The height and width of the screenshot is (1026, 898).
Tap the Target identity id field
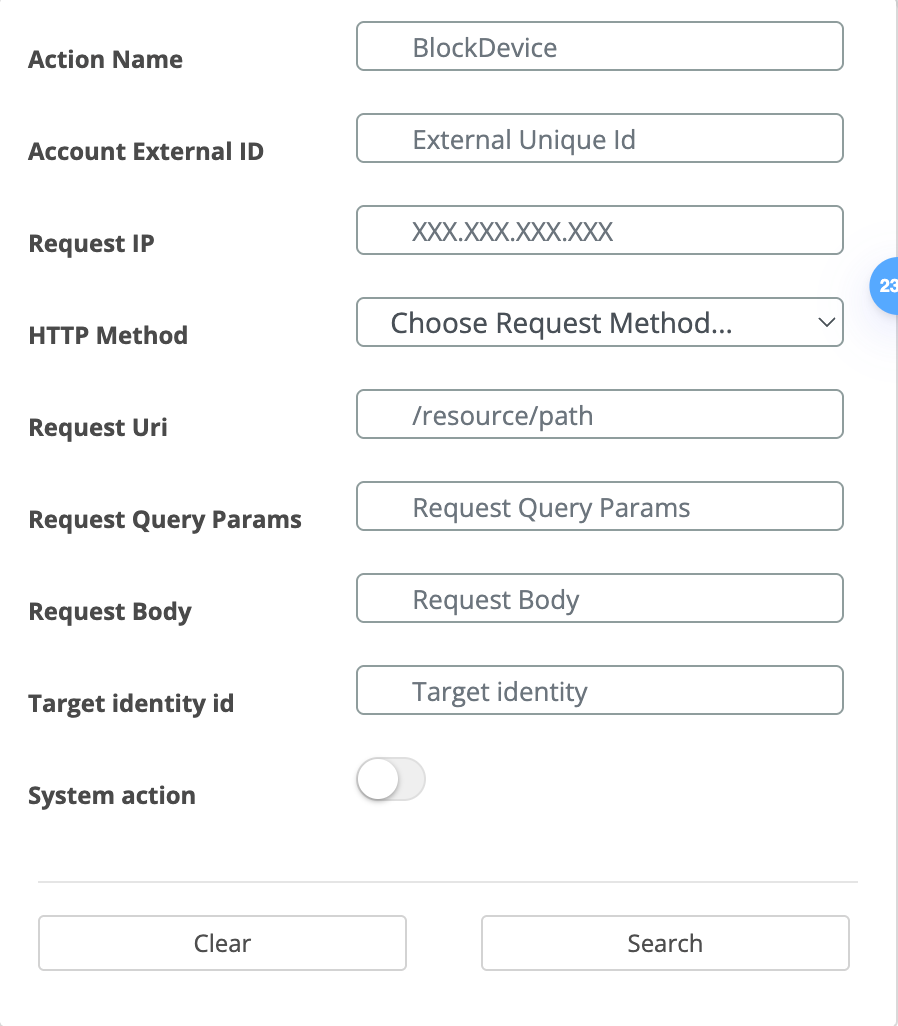point(599,691)
